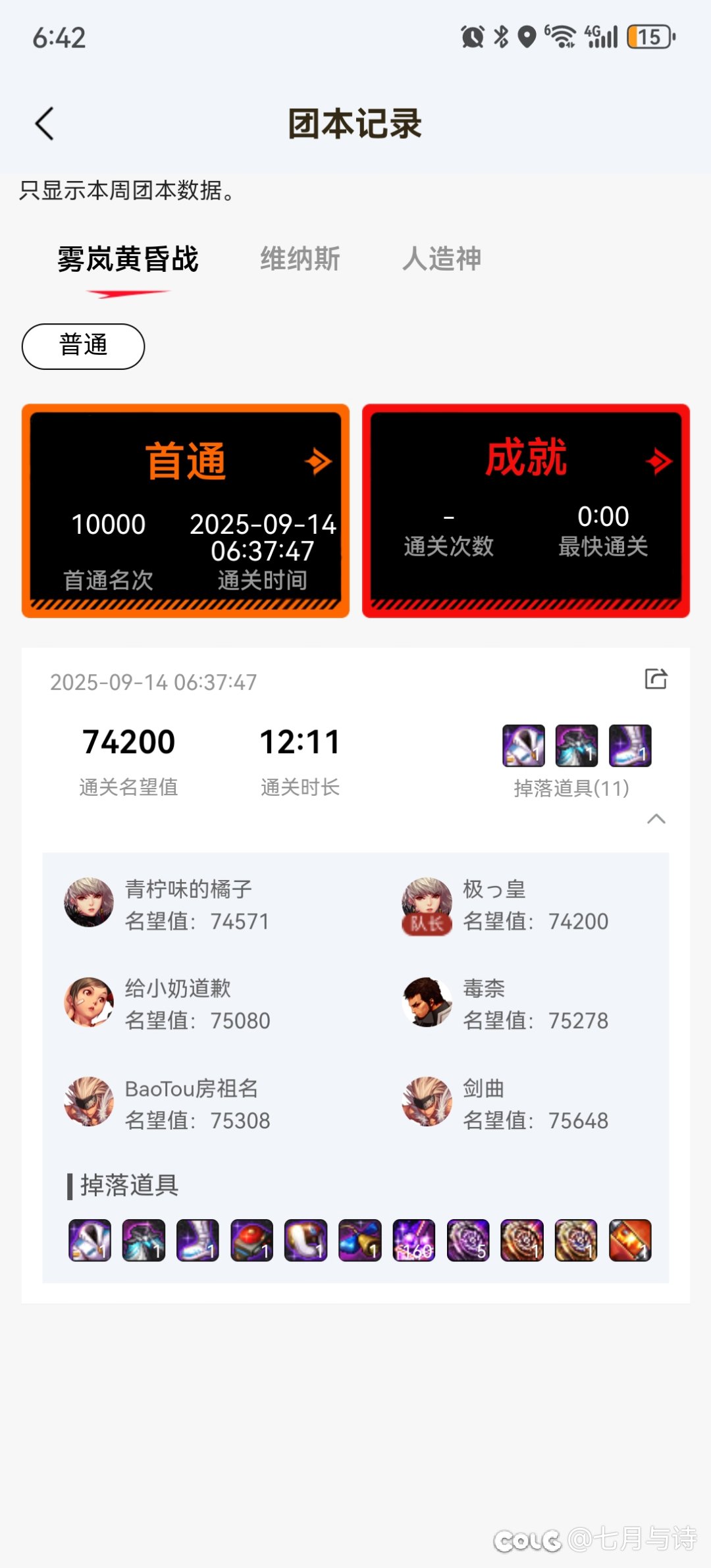Go back from 团本记录 page

click(44, 124)
